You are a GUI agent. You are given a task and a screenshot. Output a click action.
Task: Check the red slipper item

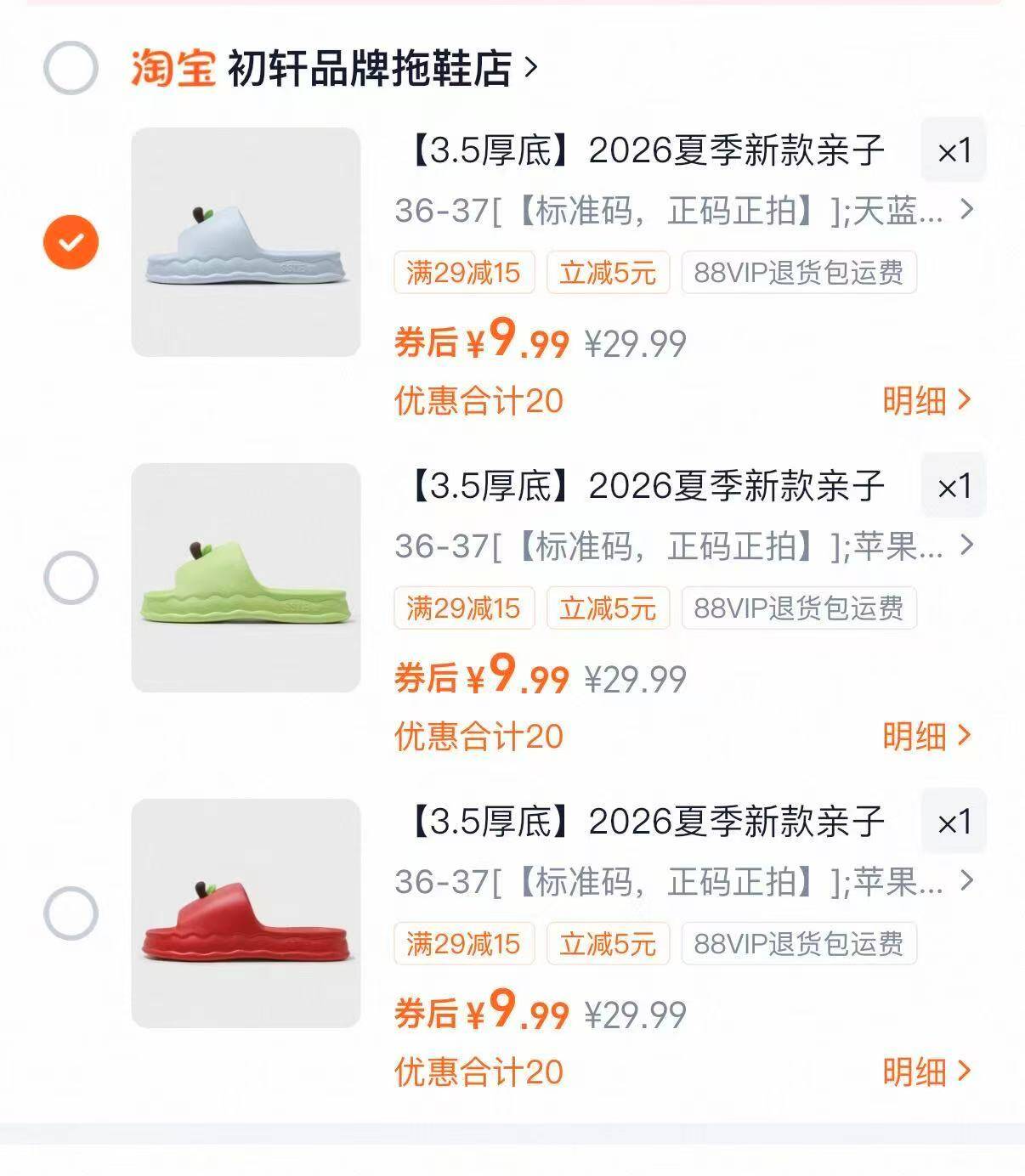pyautogui.click(x=71, y=913)
